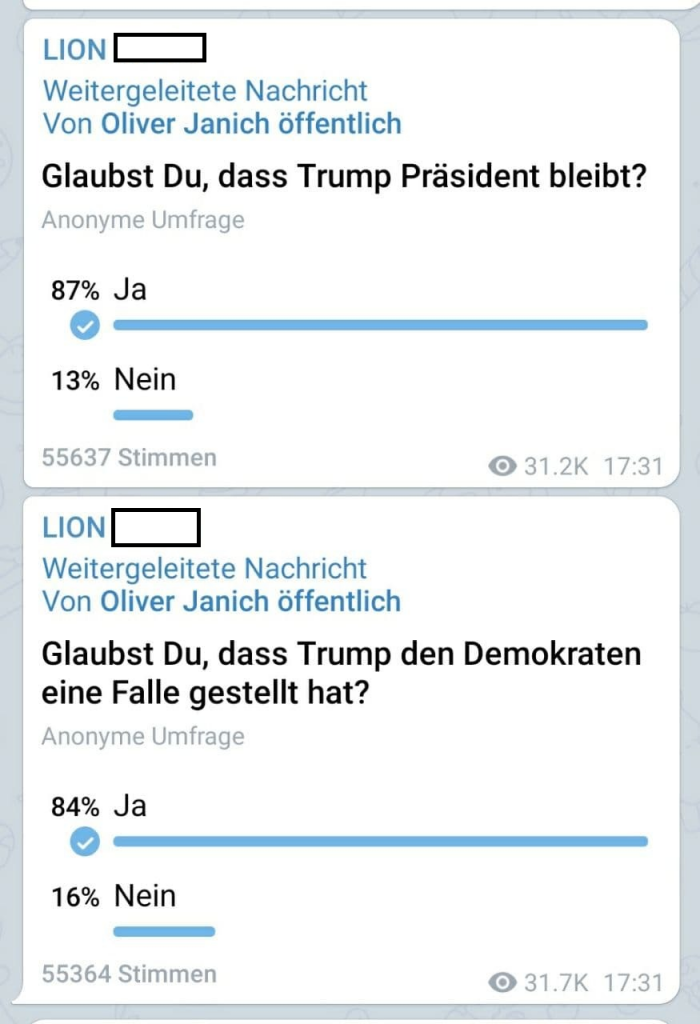The image size is (700, 1024).
Task: Open Oliver Janich öffentlich above the "Falle gestellt" poll
Action: click(251, 602)
